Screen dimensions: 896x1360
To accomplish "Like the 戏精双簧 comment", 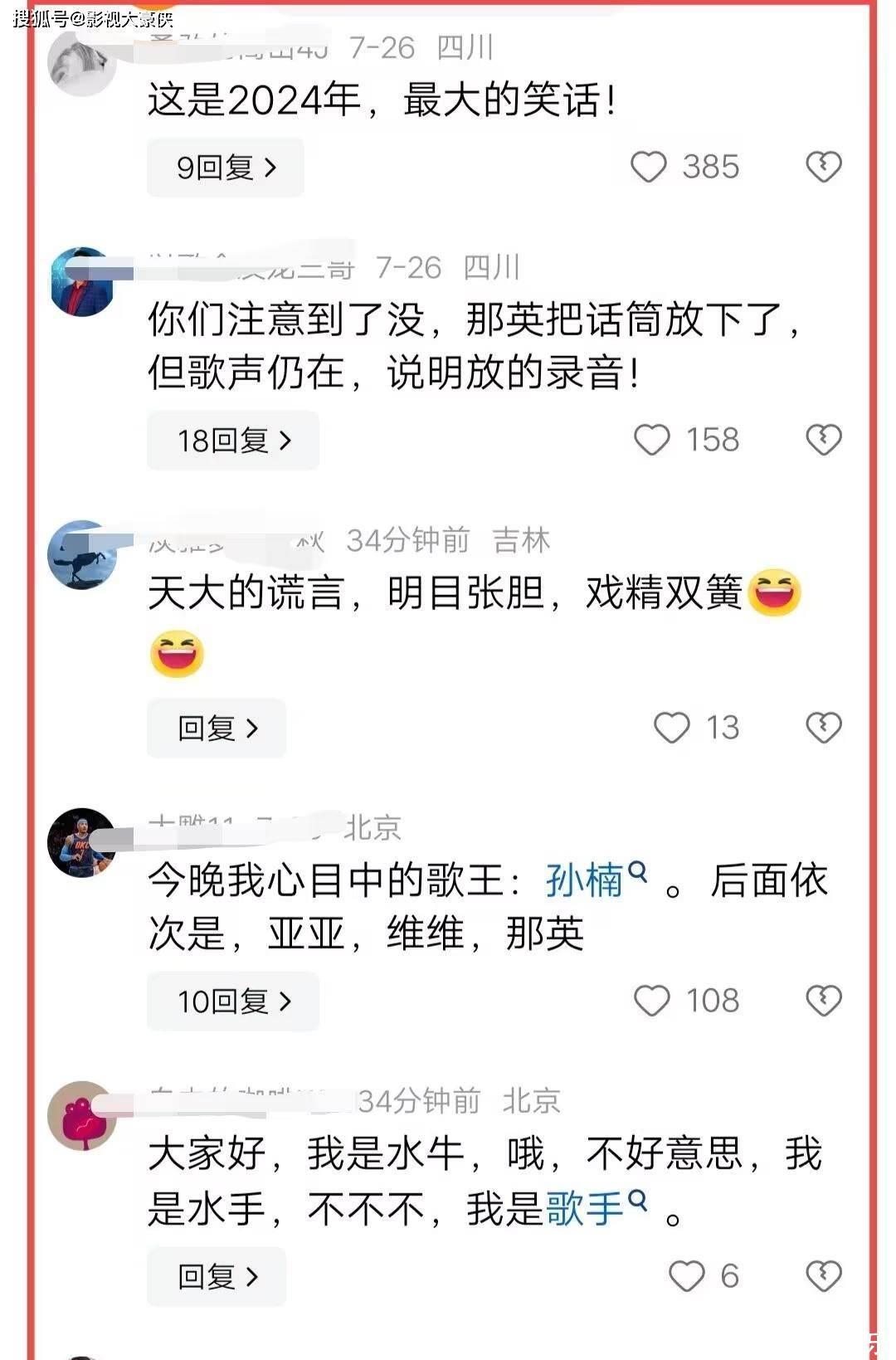I will [671, 728].
